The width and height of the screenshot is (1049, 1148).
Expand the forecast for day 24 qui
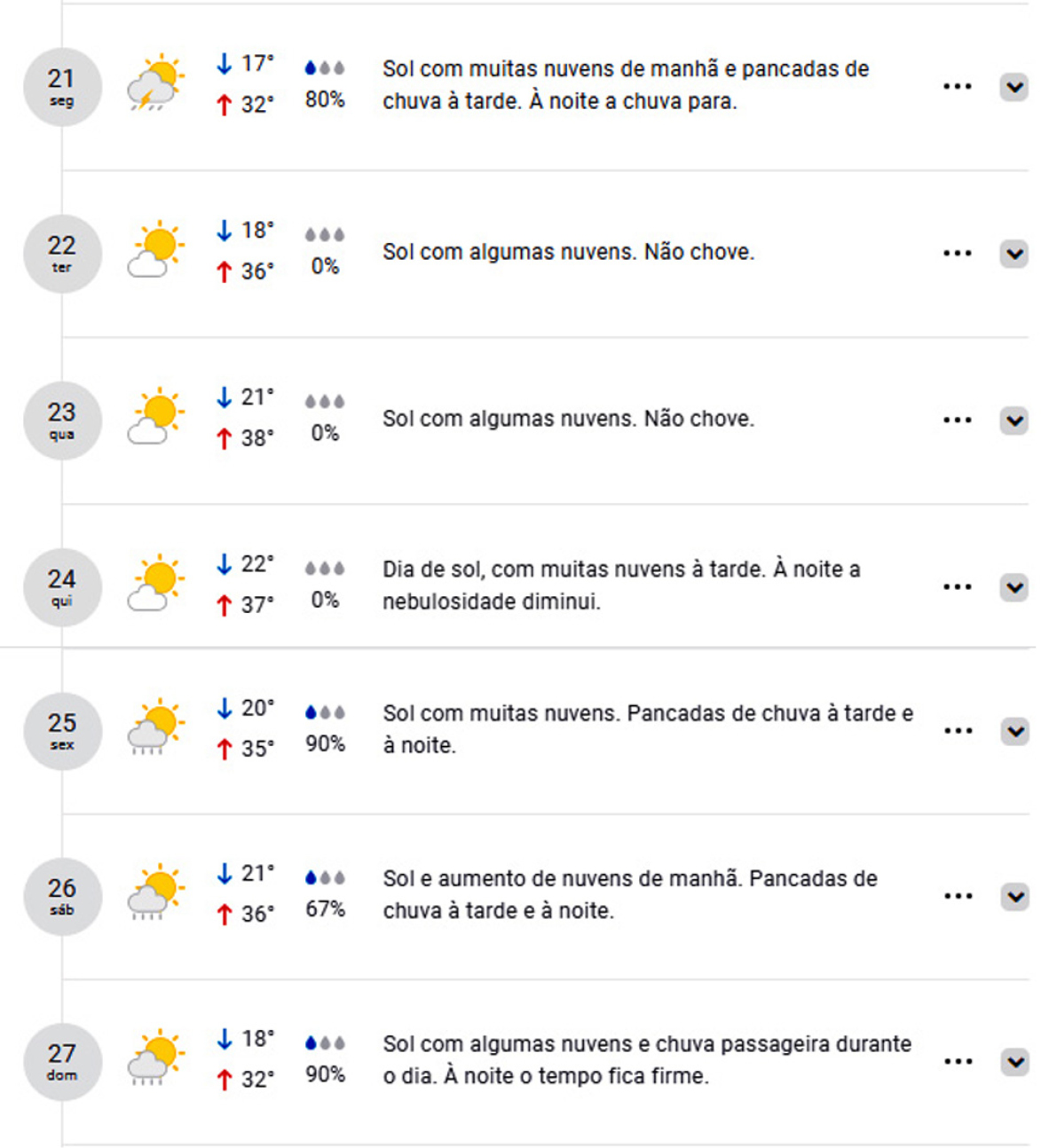(x=1014, y=587)
